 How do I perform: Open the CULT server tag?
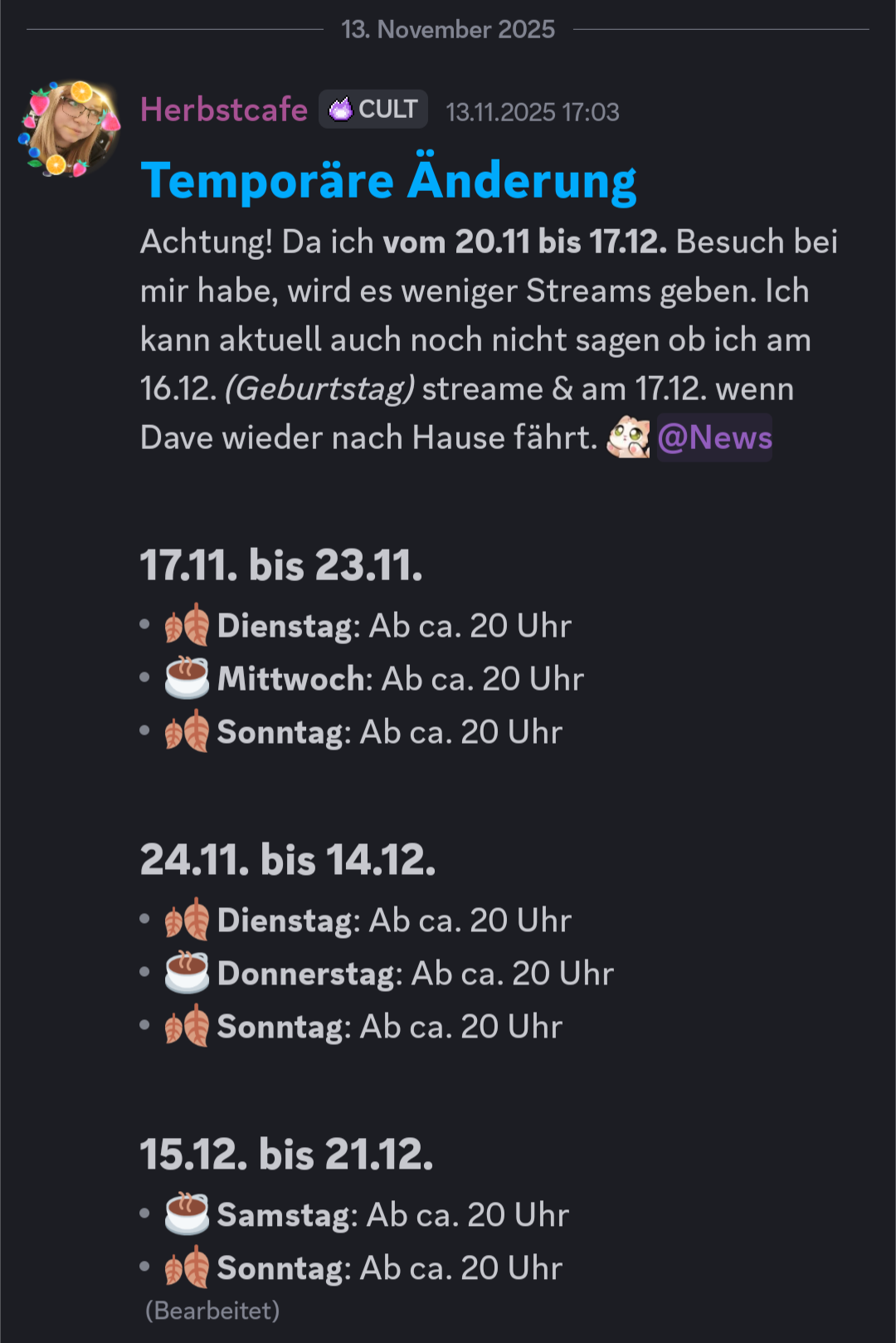[x=373, y=110]
